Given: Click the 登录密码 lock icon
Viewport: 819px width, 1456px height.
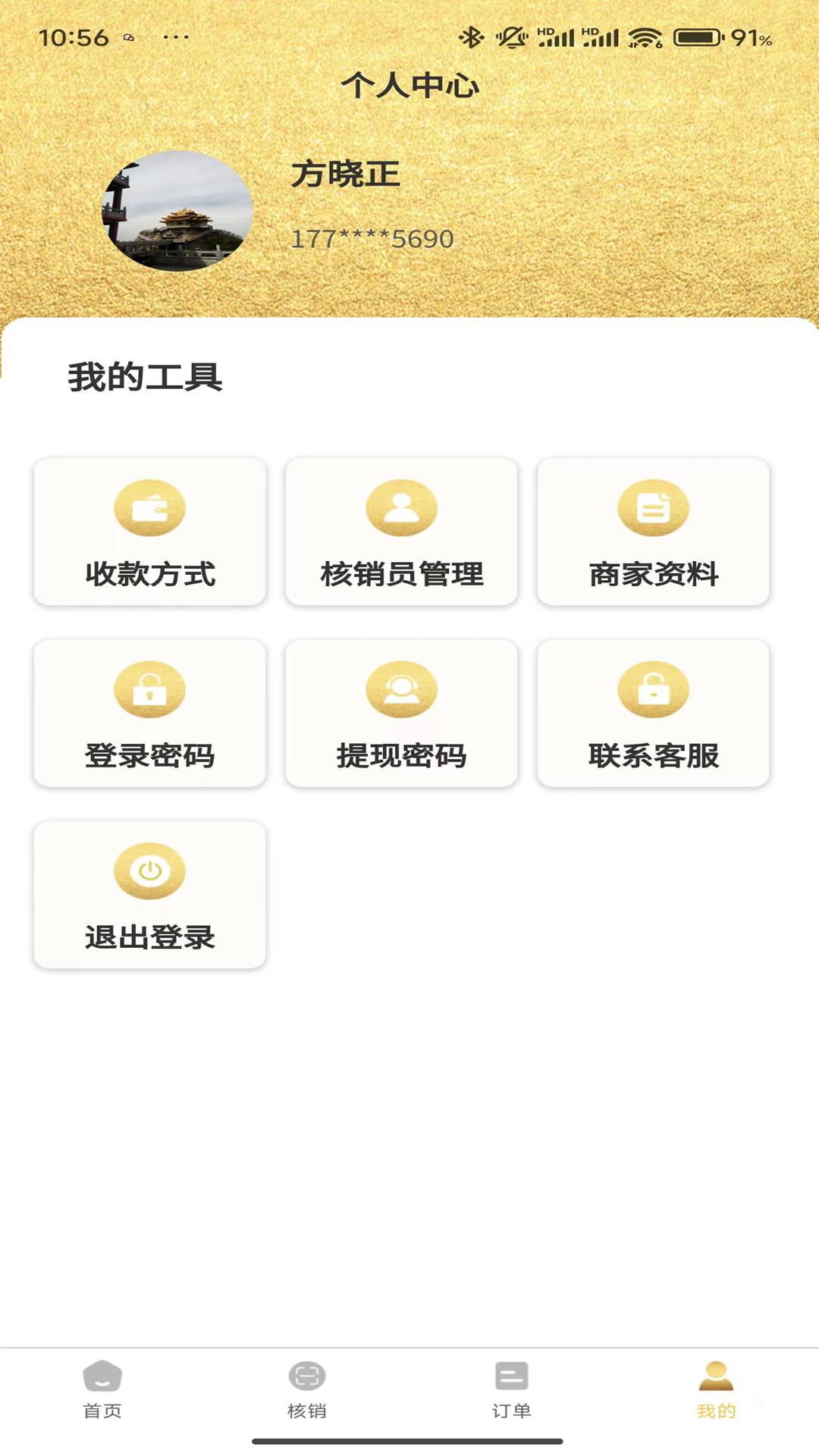Looking at the screenshot, I should coord(149,689).
